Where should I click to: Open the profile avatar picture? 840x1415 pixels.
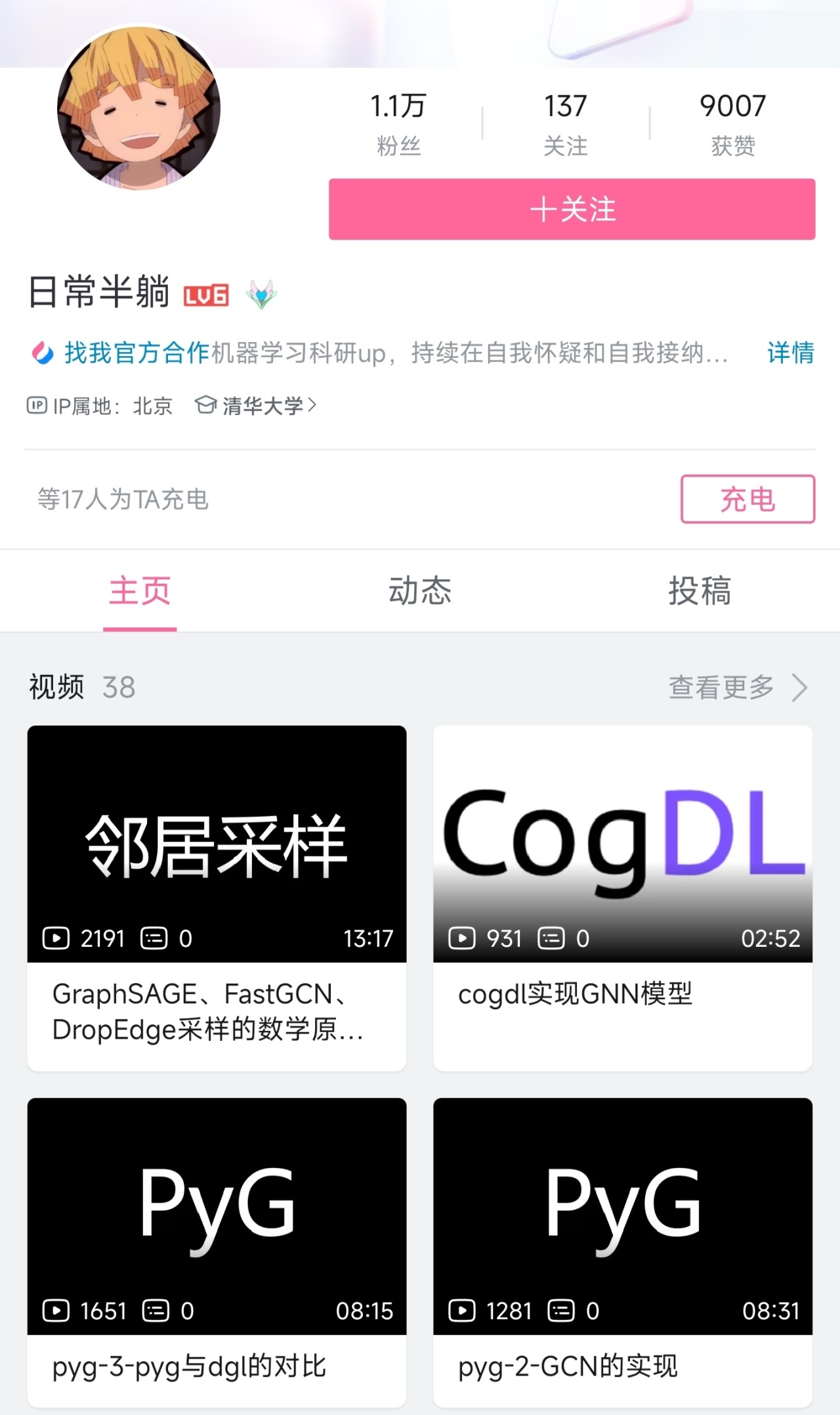click(x=138, y=108)
